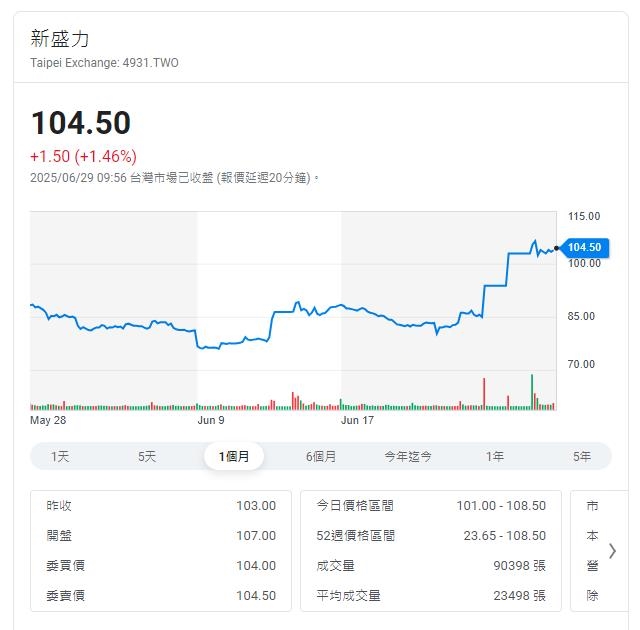Select the 5天 time range
Image resolution: width=640 pixels, height=630 pixels.
coord(147,457)
